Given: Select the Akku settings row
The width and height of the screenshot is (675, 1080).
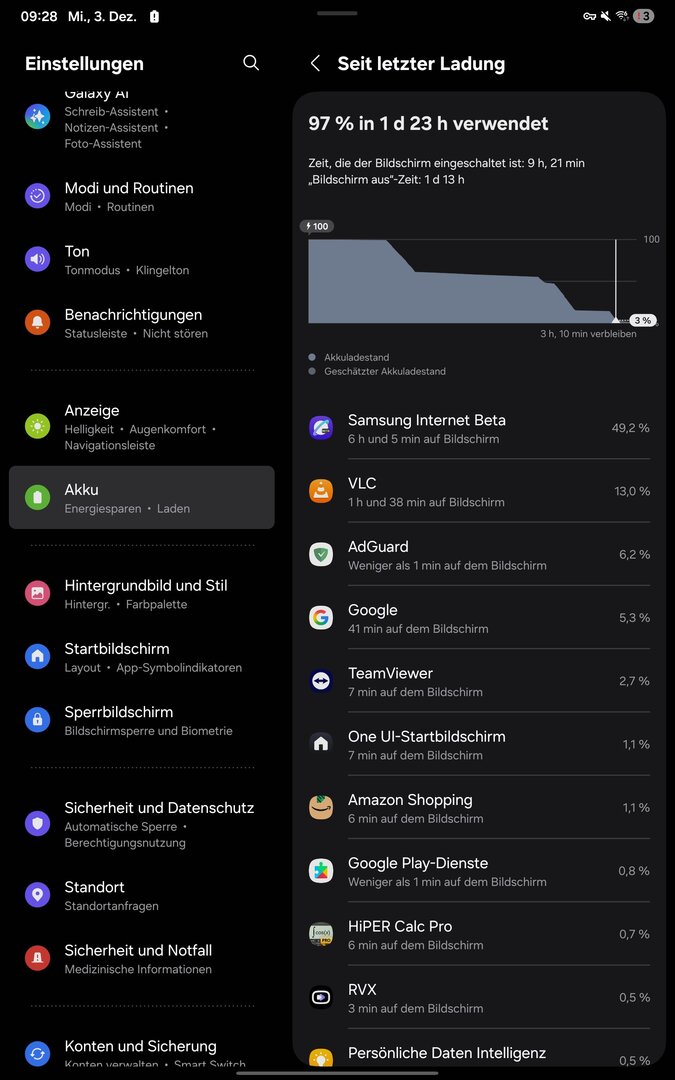Looking at the screenshot, I should pos(141,498).
